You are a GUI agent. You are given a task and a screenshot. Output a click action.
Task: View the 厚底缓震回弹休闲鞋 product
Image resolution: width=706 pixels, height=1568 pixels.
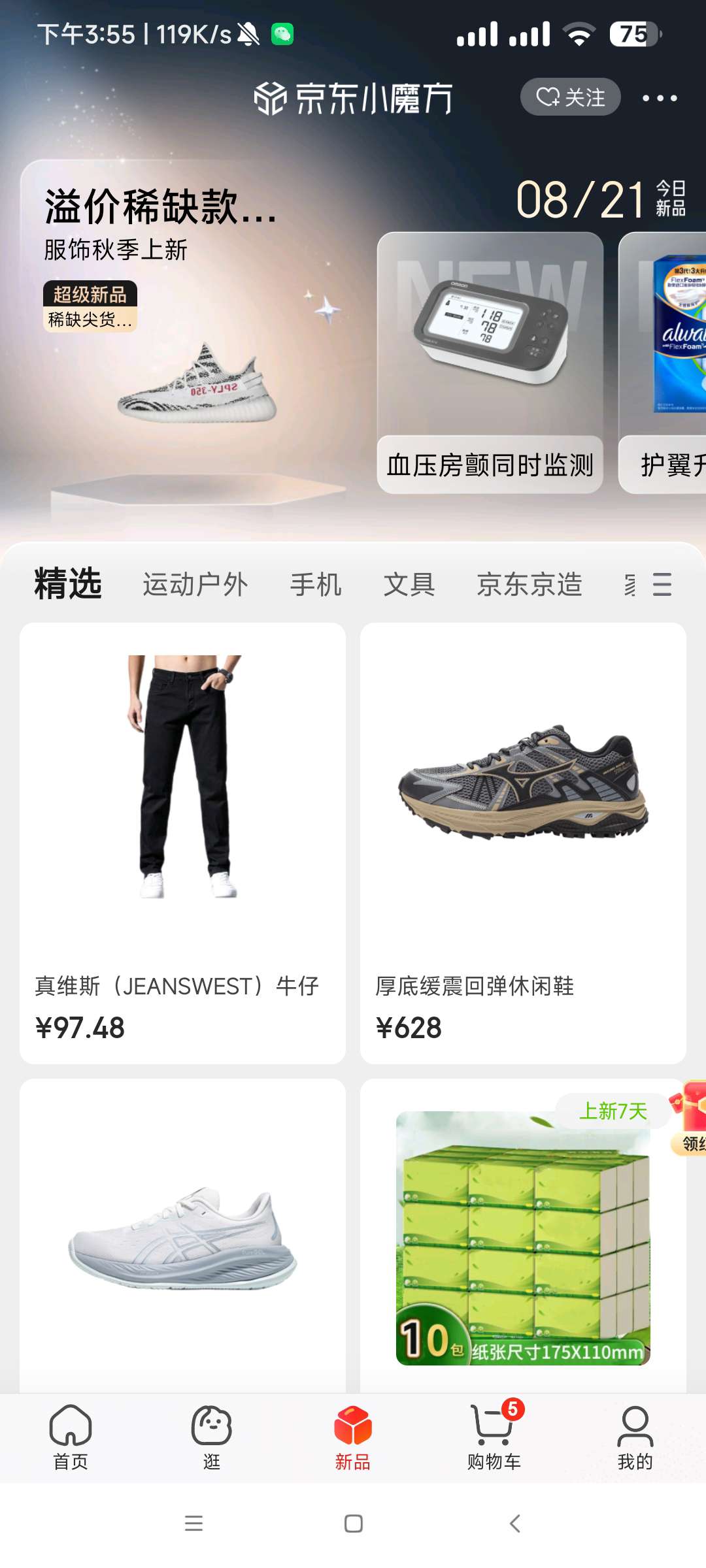coord(523,843)
